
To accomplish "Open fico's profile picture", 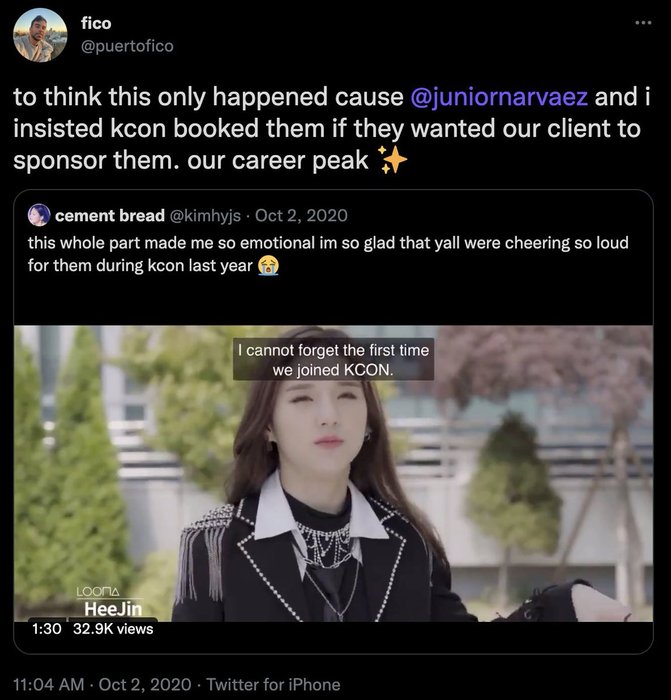I will pyautogui.click(x=41, y=34).
